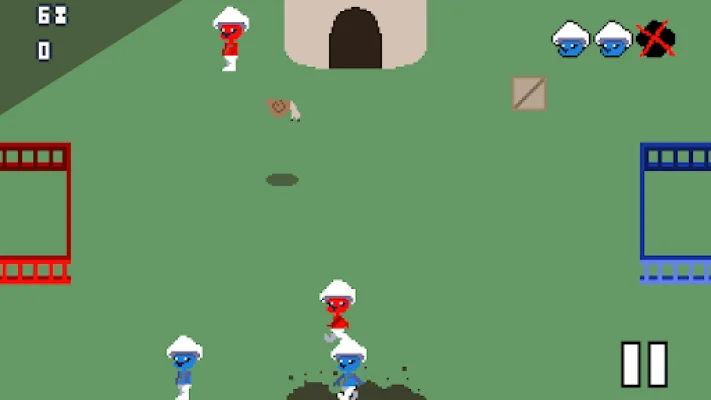Pause the game

click(x=644, y=364)
